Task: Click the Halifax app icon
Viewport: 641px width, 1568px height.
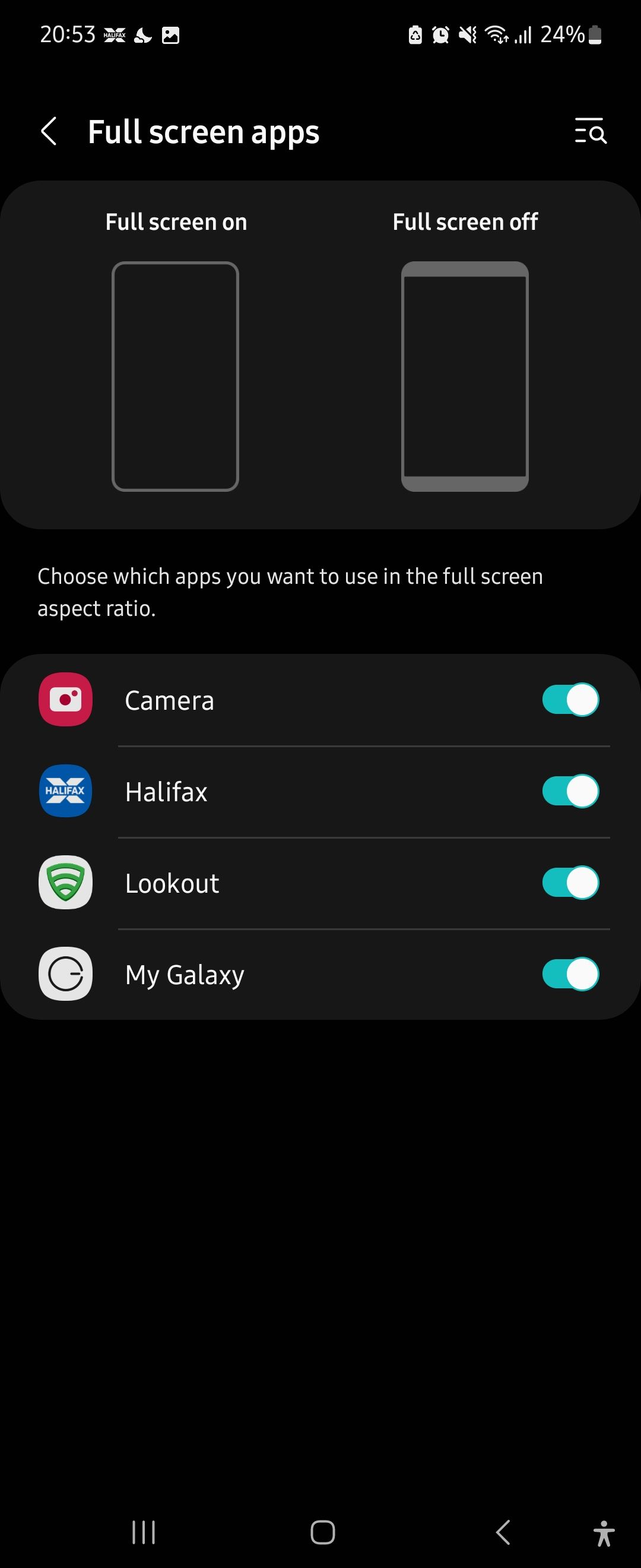Action: [x=65, y=791]
